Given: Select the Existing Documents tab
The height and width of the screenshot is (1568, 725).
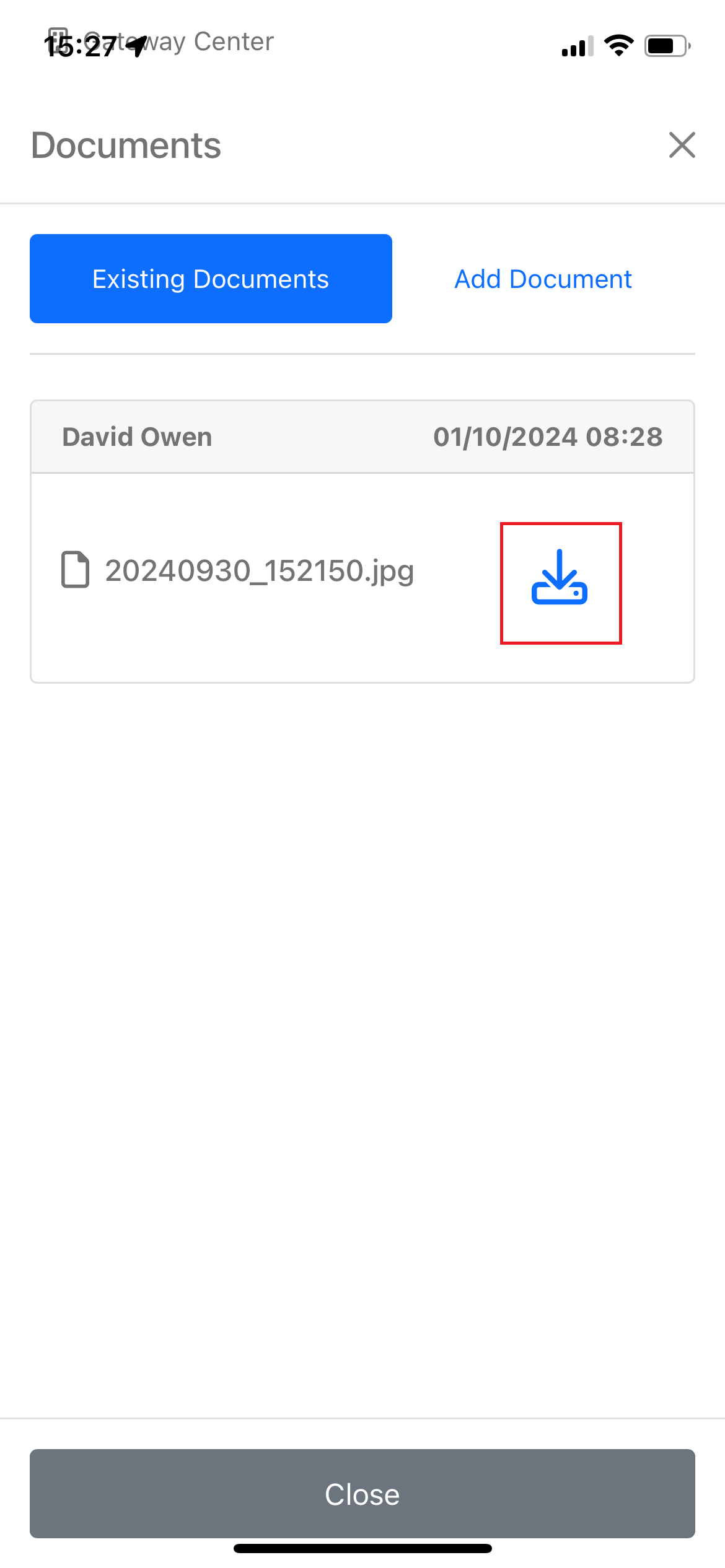Looking at the screenshot, I should tap(211, 279).
